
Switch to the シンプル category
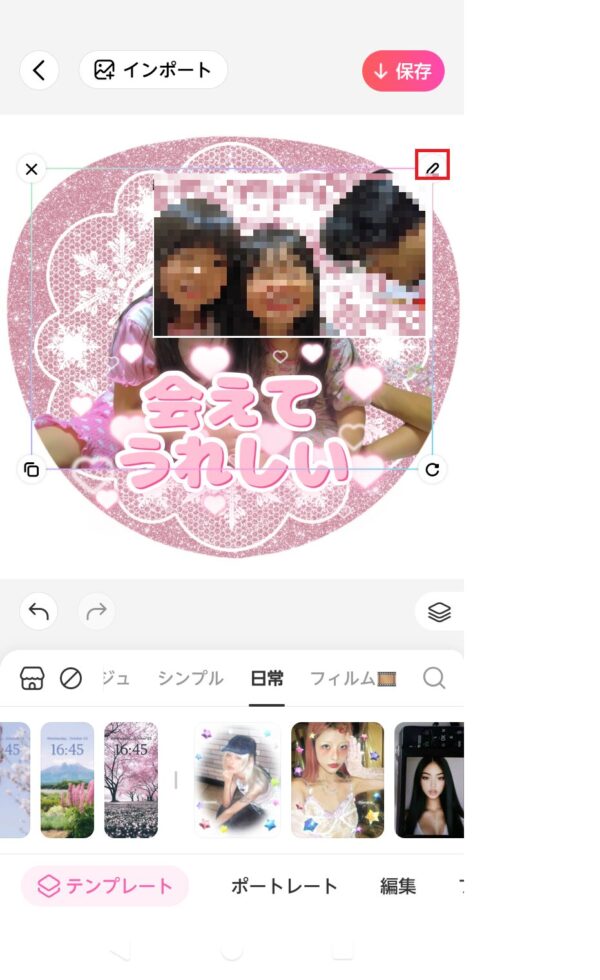tap(190, 679)
